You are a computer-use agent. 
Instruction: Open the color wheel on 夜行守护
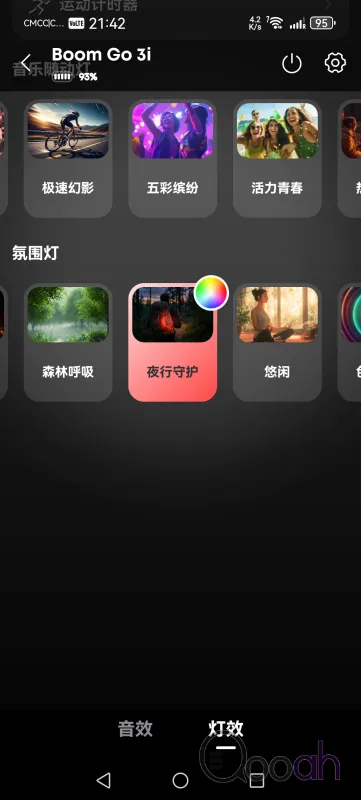[211, 293]
